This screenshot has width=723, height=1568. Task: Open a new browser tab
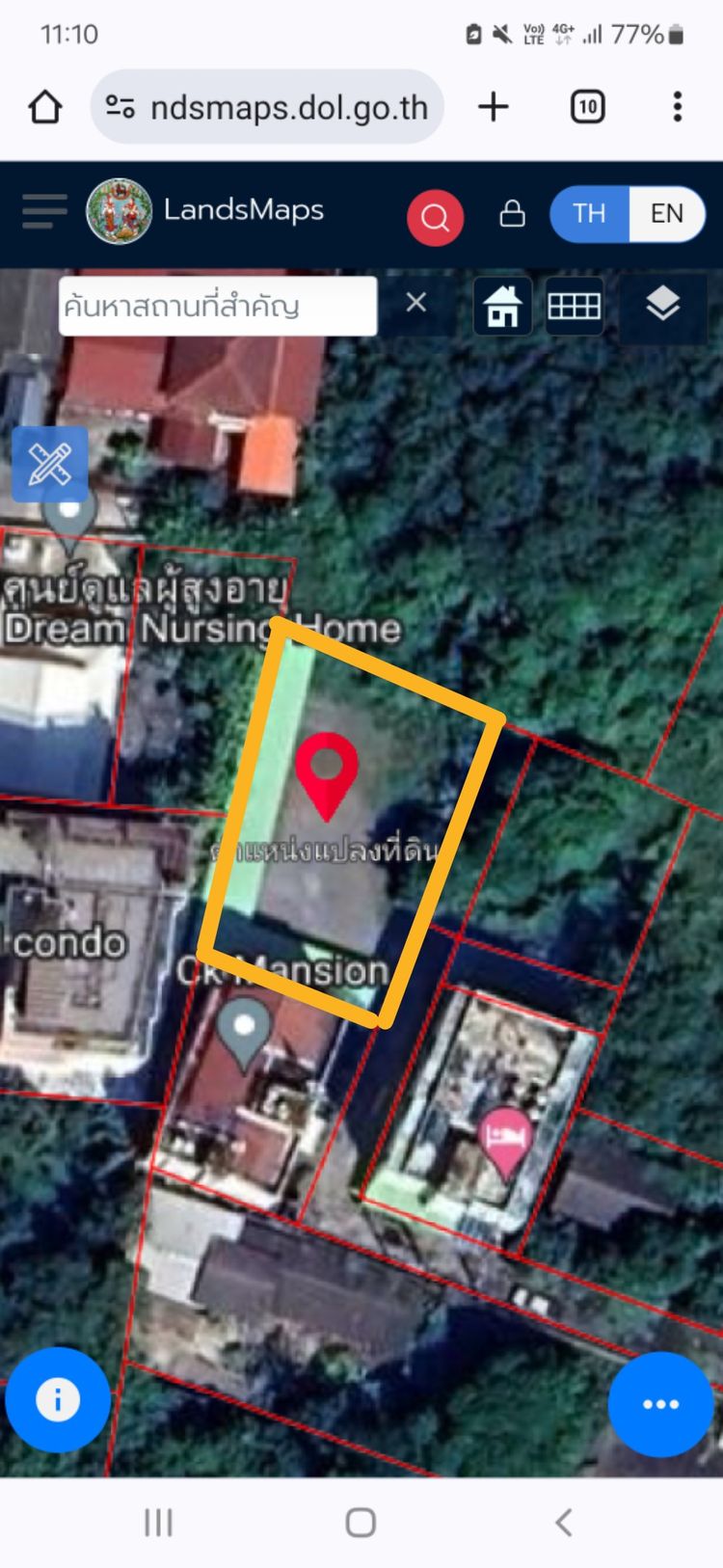pyautogui.click(x=493, y=107)
